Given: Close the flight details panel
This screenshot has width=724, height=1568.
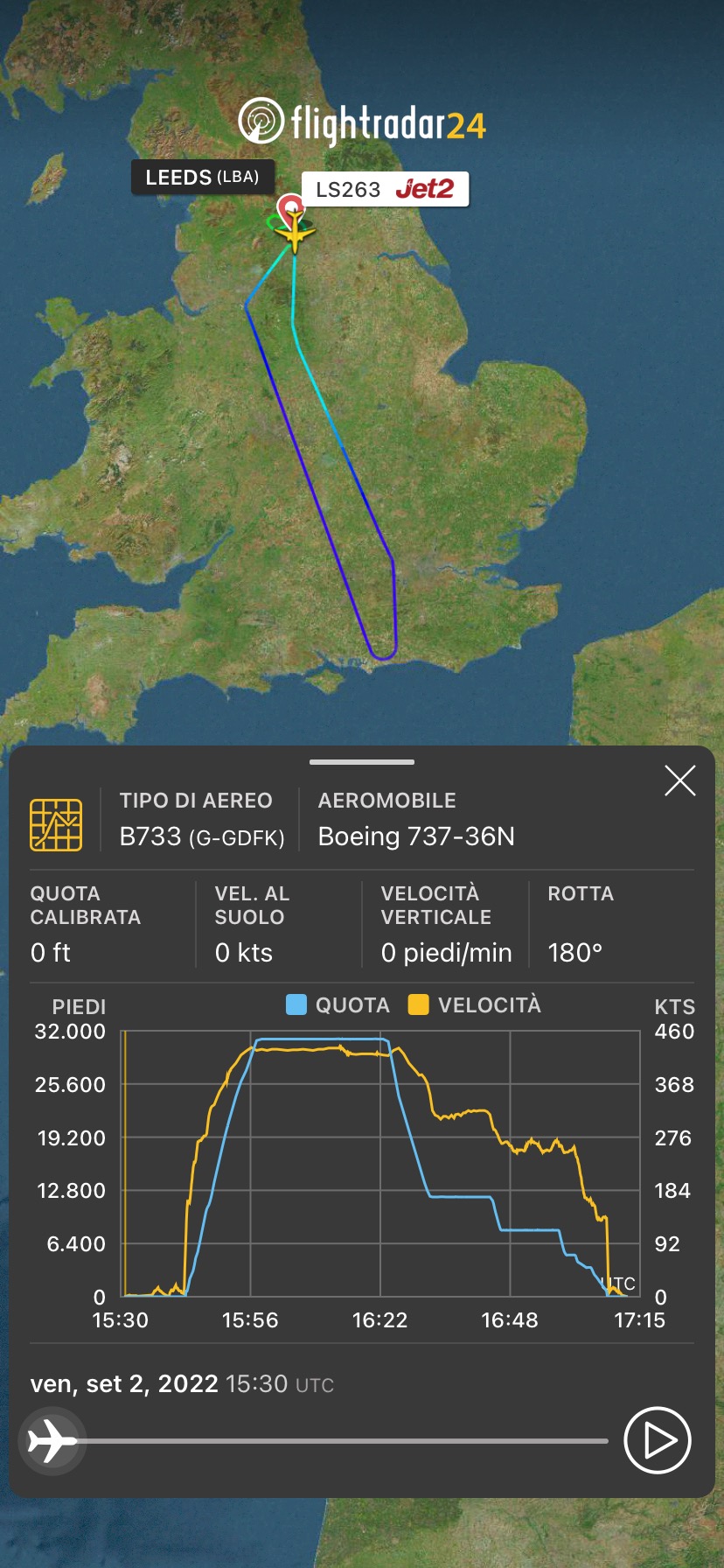Looking at the screenshot, I should point(679,780).
